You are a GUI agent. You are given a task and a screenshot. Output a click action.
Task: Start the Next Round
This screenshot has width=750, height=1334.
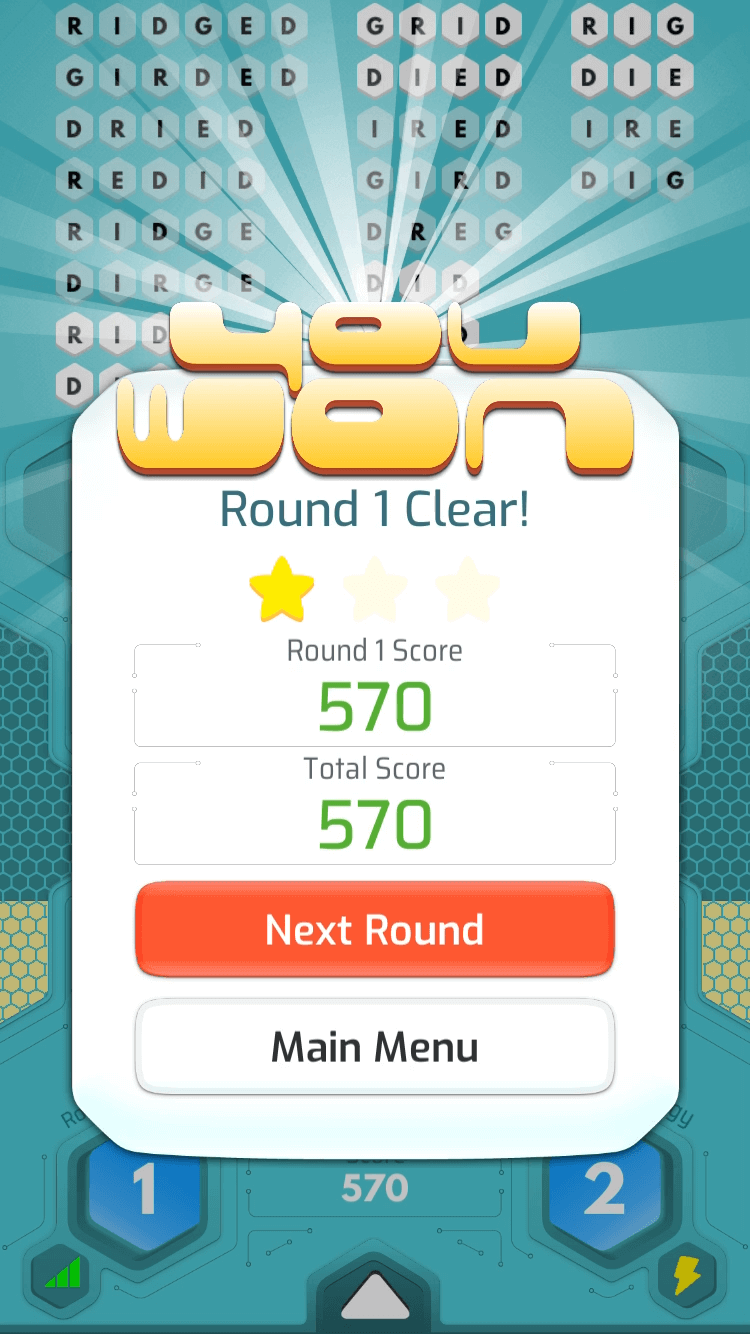tap(374, 930)
